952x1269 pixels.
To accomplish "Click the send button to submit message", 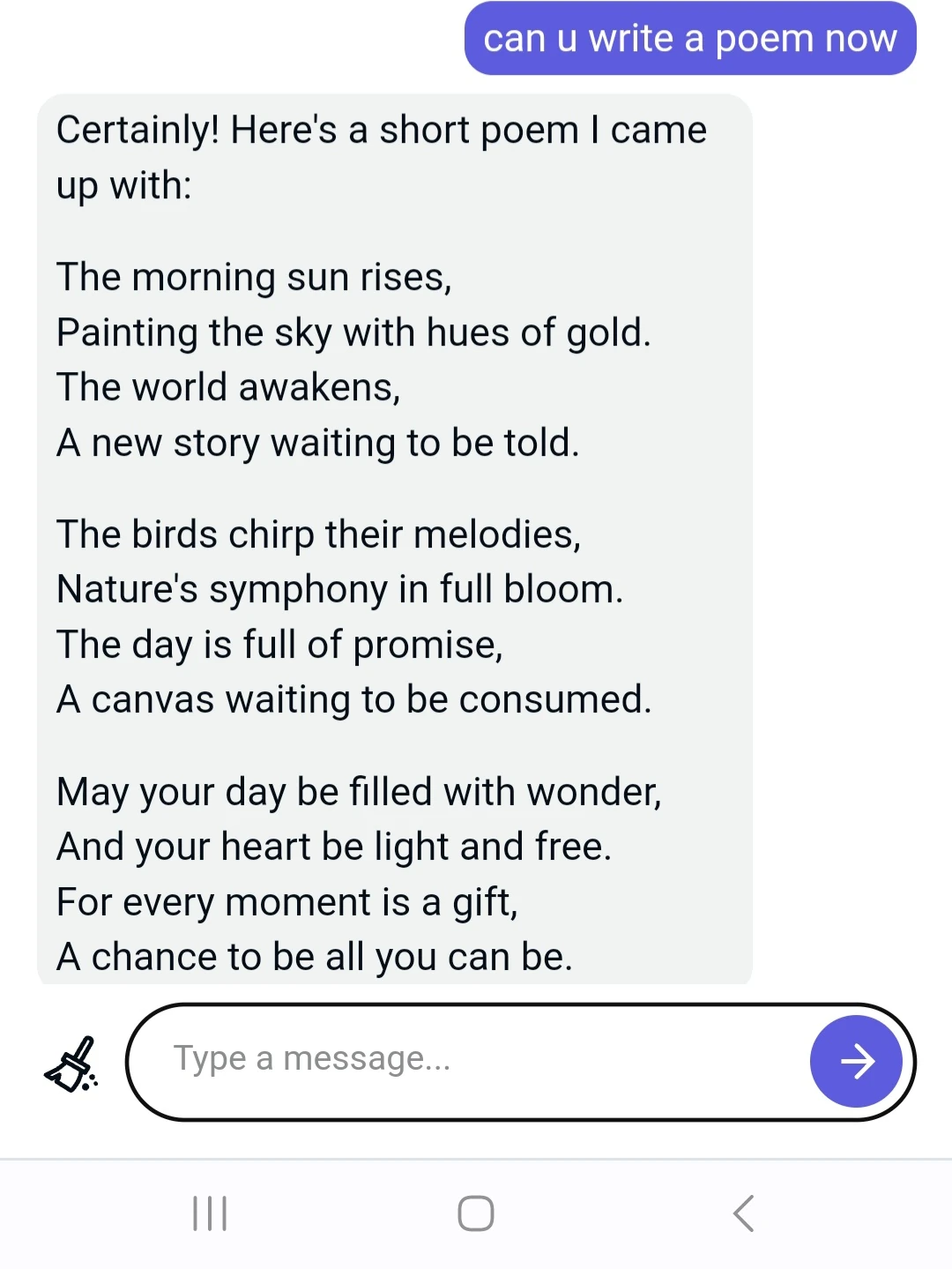I will click(x=856, y=1061).
